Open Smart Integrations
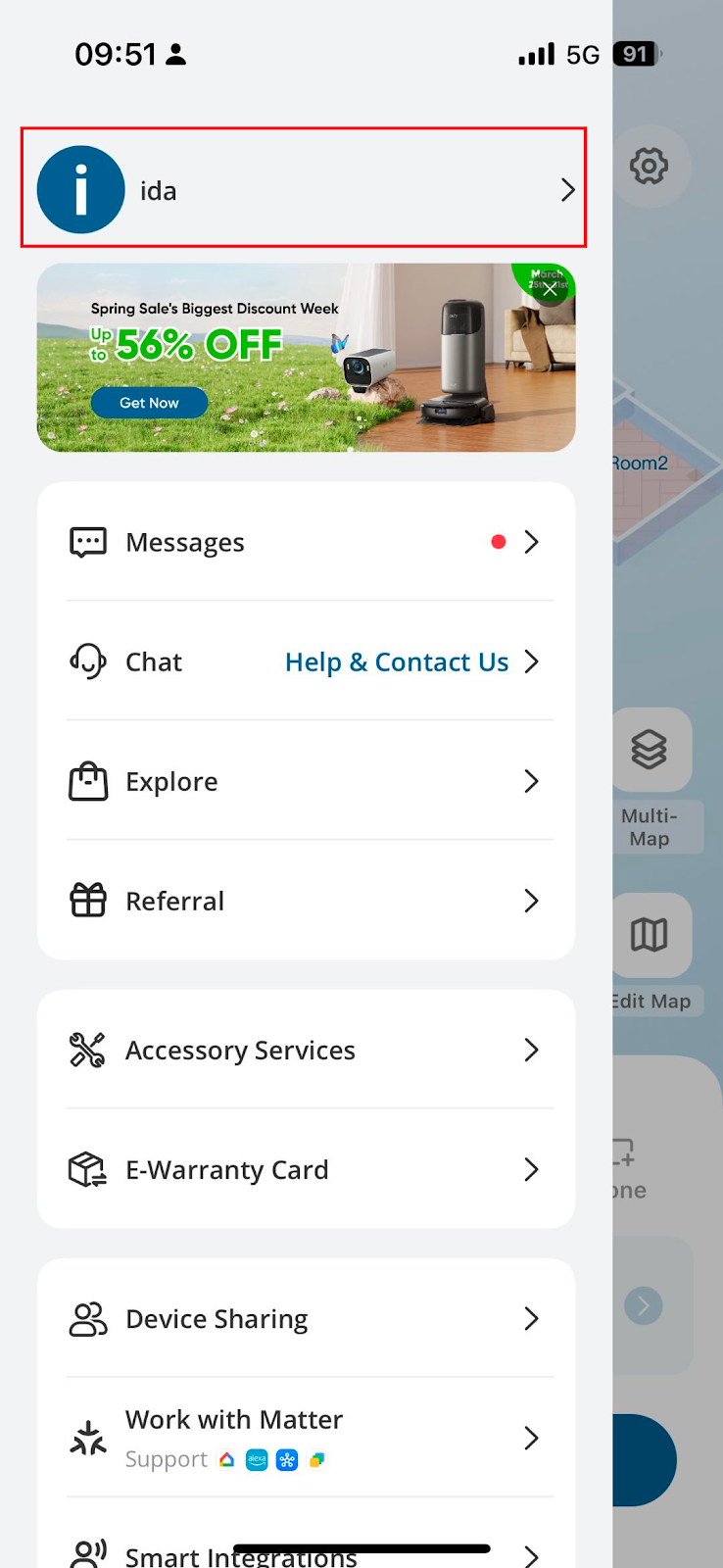Viewport: 723px width, 1568px height. pos(306,1553)
